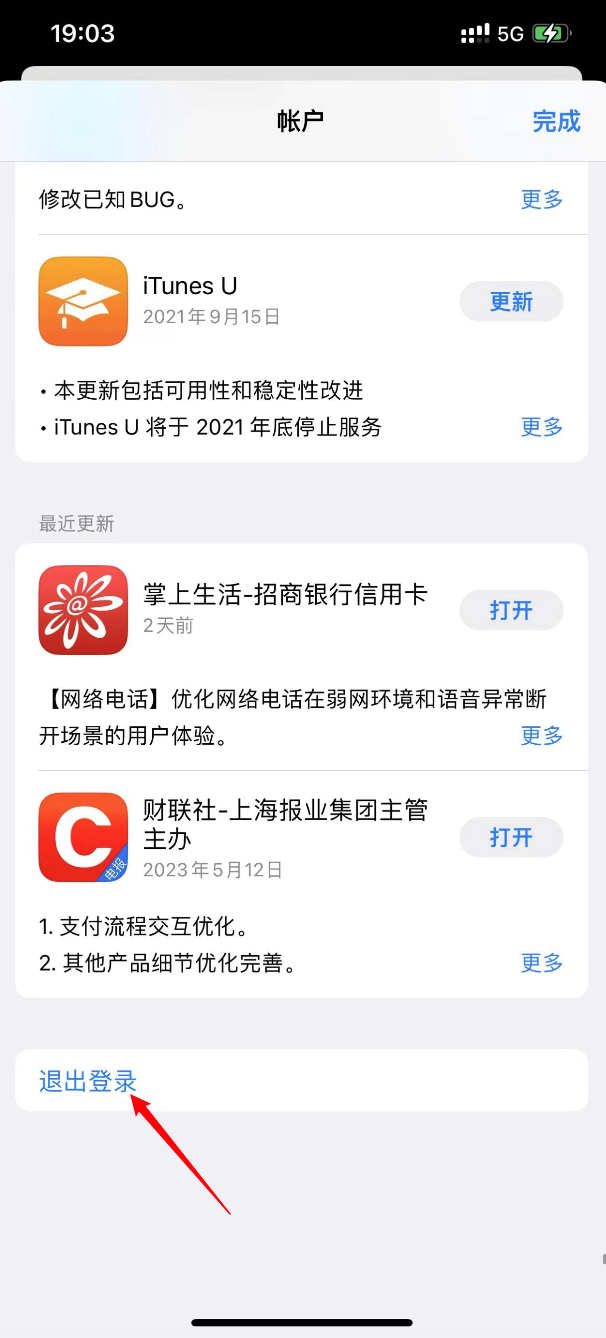Sign out via 退出登录

pos(88,1081)
